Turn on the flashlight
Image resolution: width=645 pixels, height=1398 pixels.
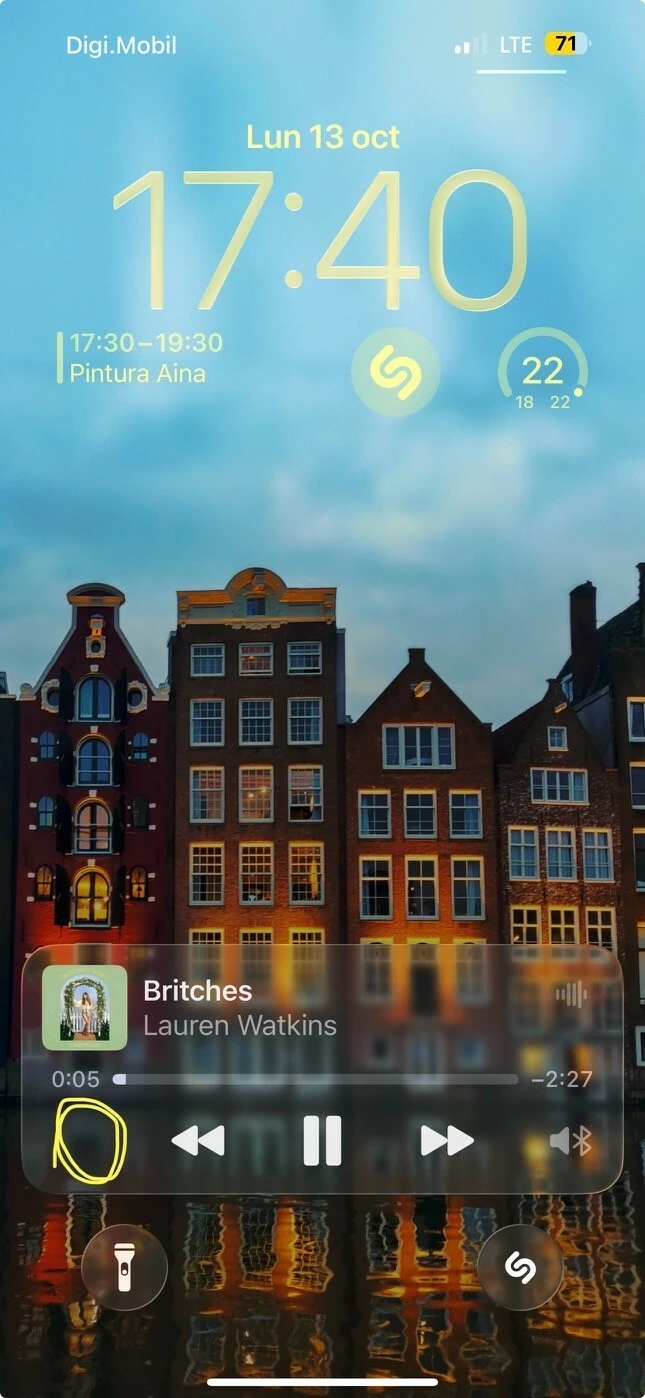pos(124,1268)
